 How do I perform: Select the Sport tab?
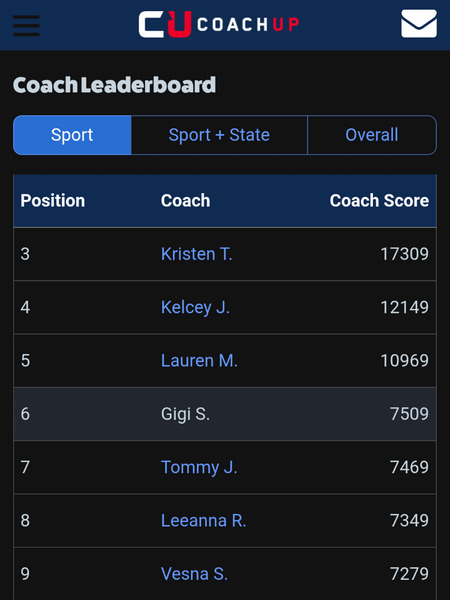pyautogui.click(x=72, y=135)
